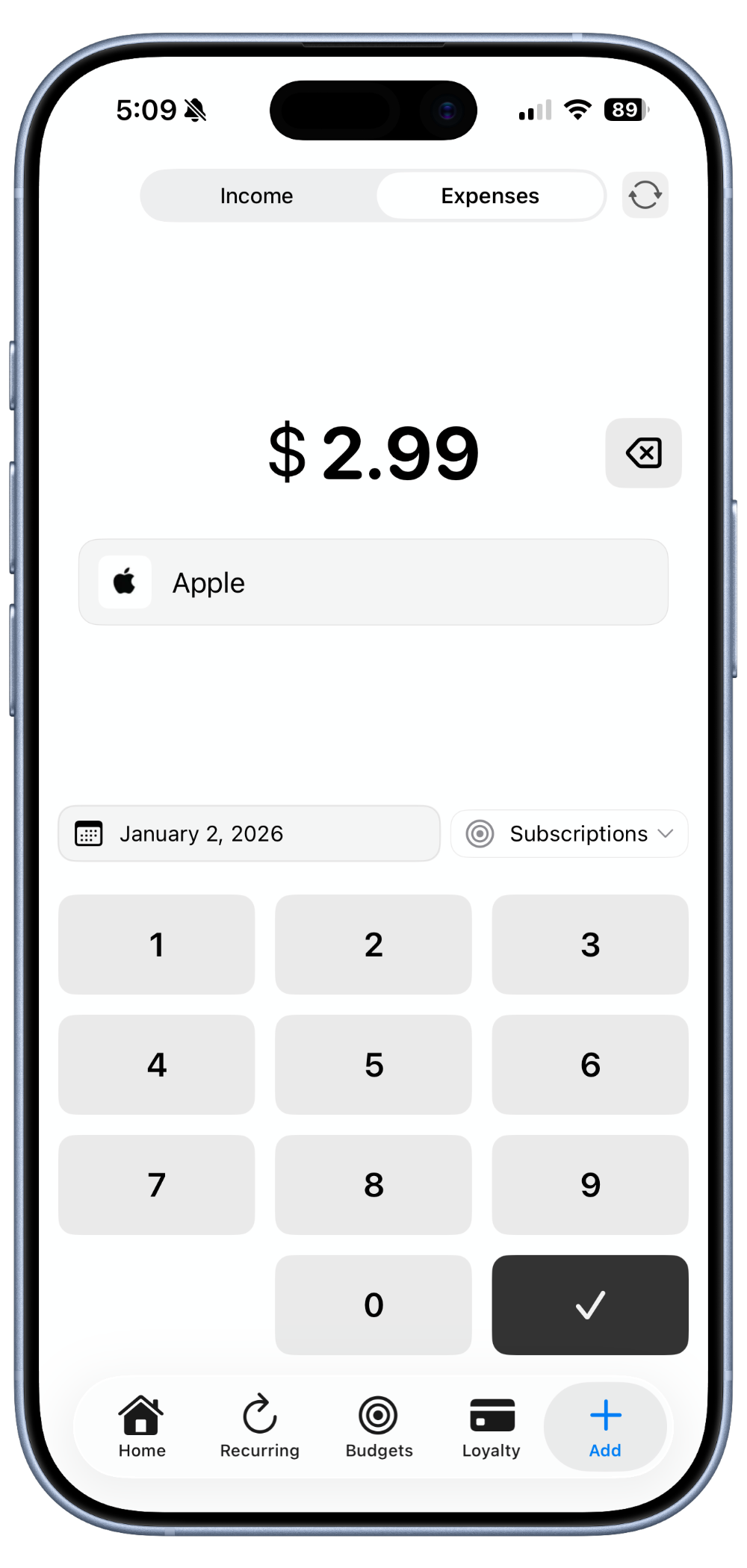Switch to the Income tab
Screen dimensions: 747x1568
(x=256, y=195)
